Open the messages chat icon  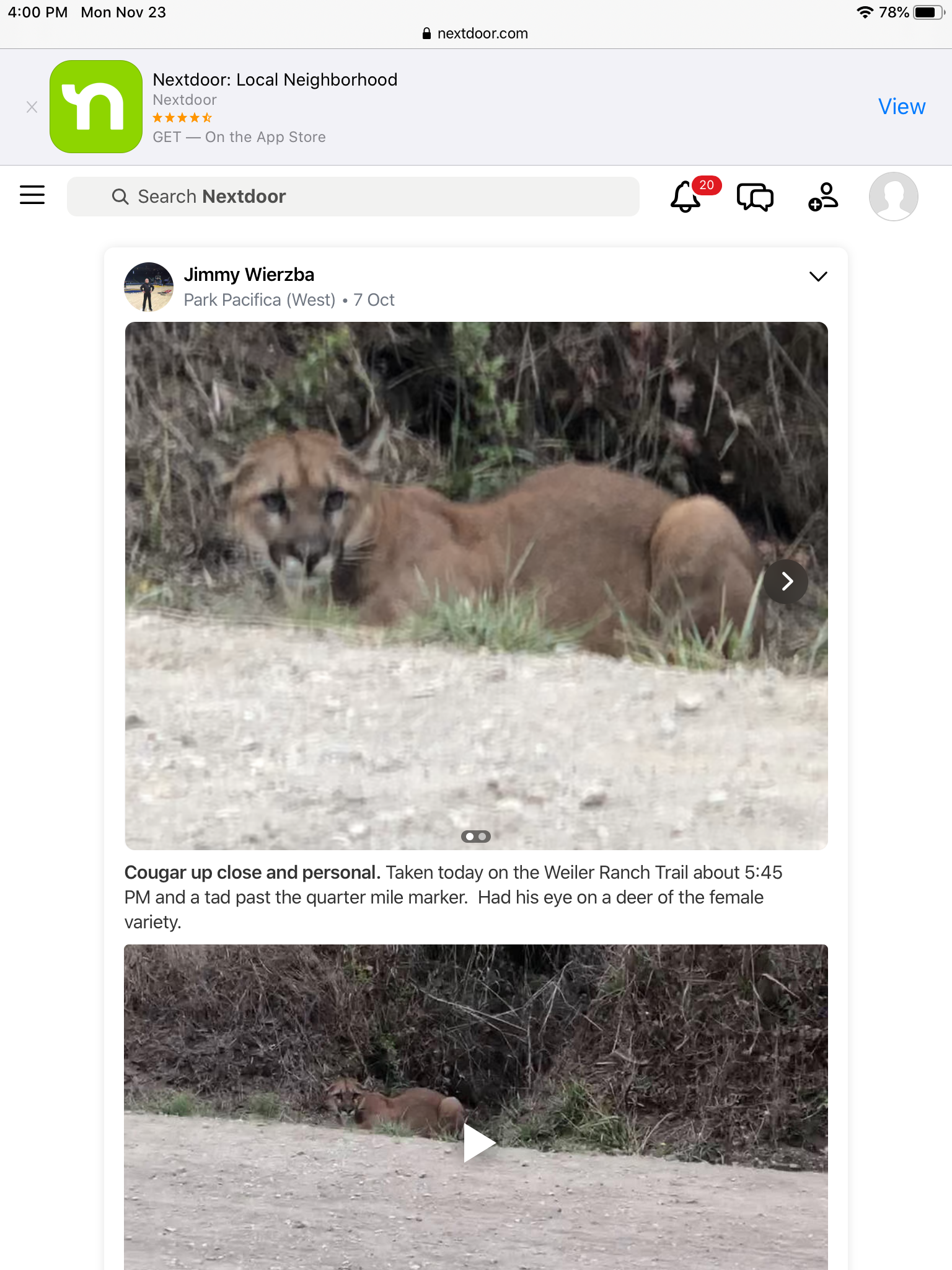click(755, 197)
